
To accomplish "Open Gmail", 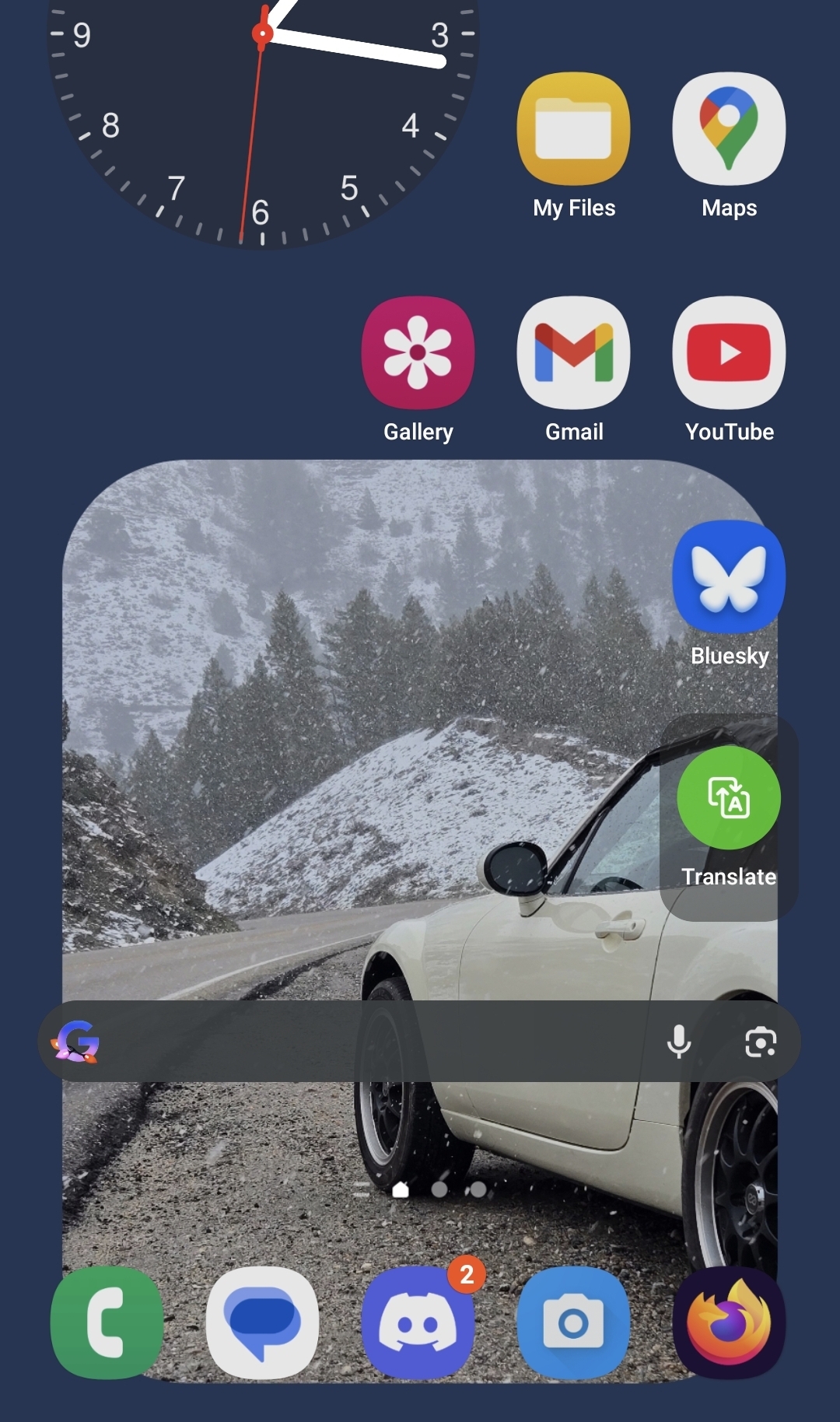I will (x=573, y=352).
